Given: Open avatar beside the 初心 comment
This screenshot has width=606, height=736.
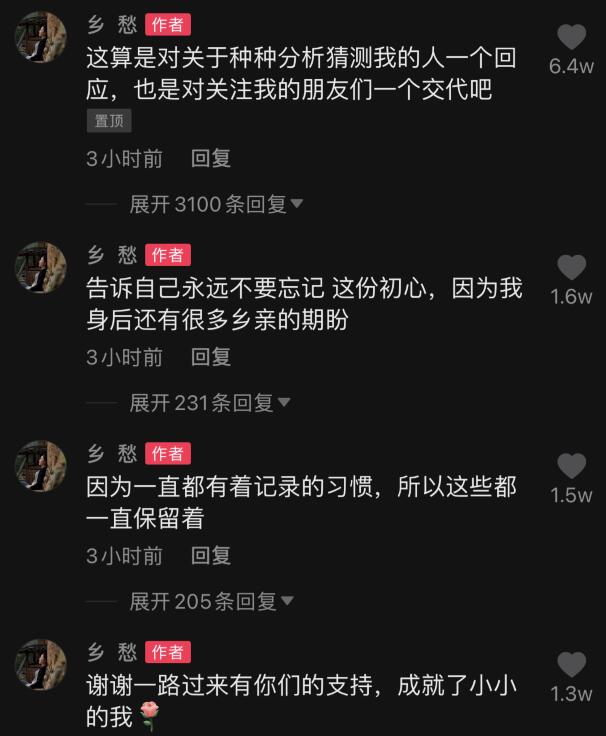Looking at the screenshot, I should pyautogui.click(x=41, y=267).
